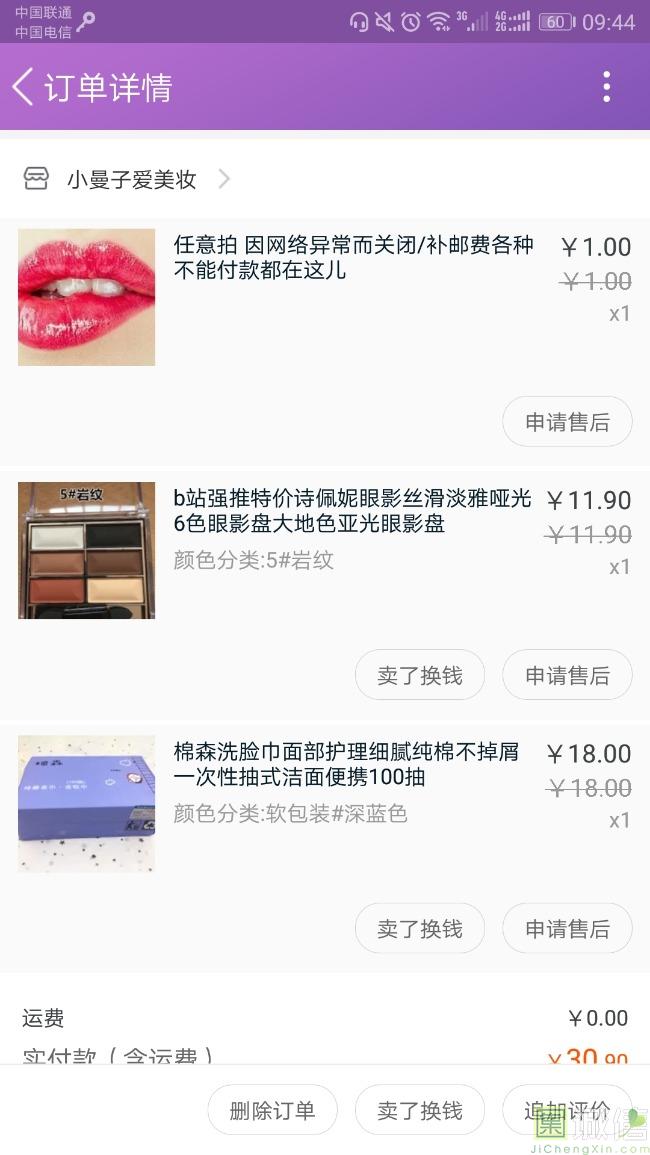650x1155 pixels.
Task: Choose 卖了换钱 in the bottom bar
Action: (x=420, y=1110)
